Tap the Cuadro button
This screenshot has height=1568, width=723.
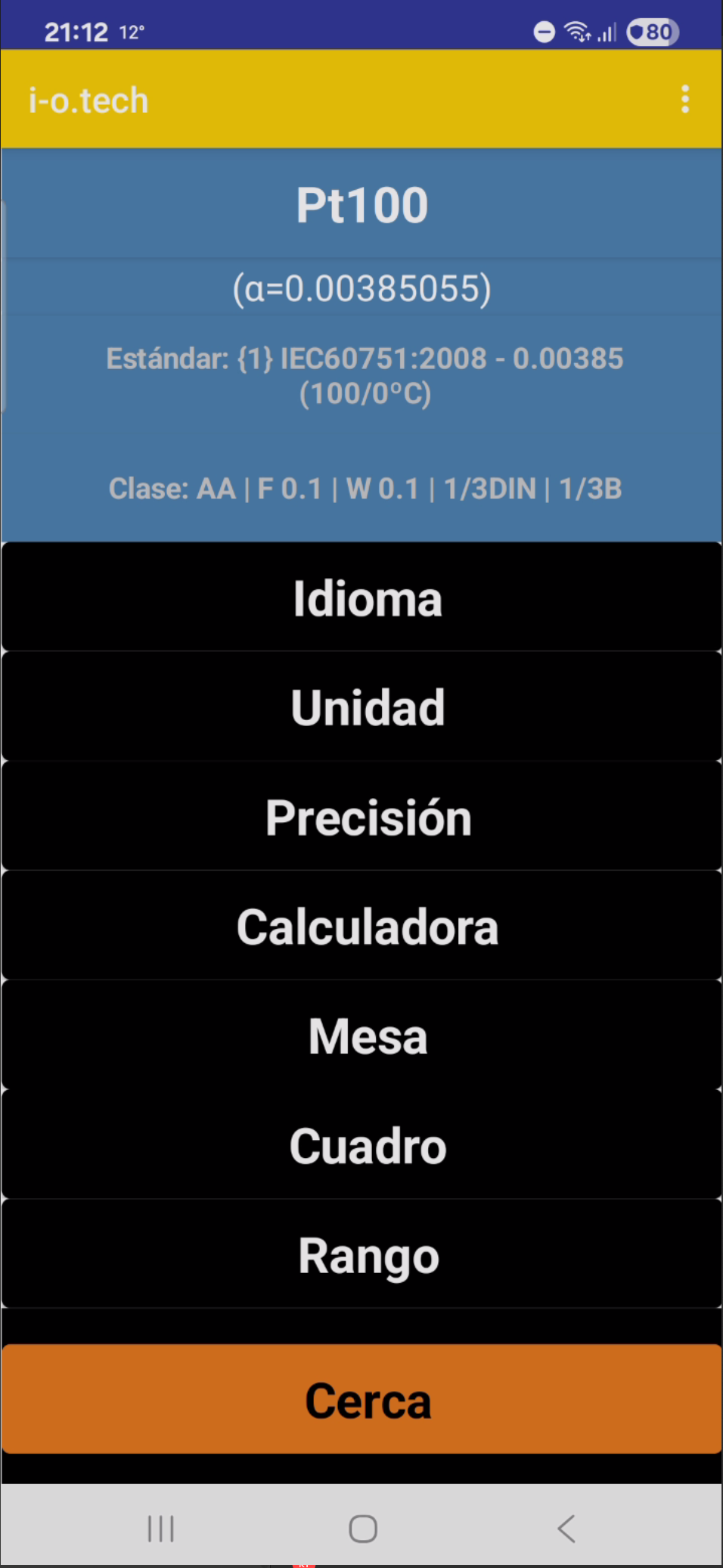pyautogui.click(x=361, y=1145)
